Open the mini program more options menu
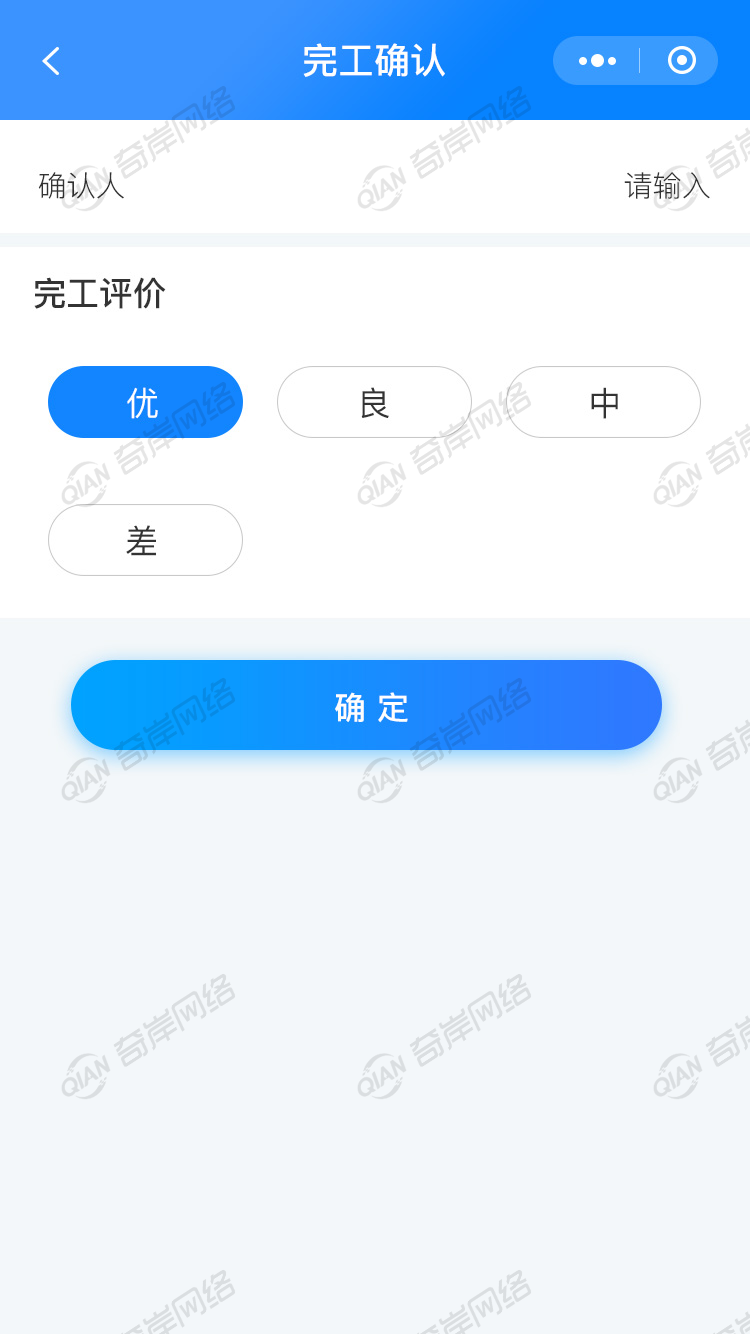 [597, 61]
